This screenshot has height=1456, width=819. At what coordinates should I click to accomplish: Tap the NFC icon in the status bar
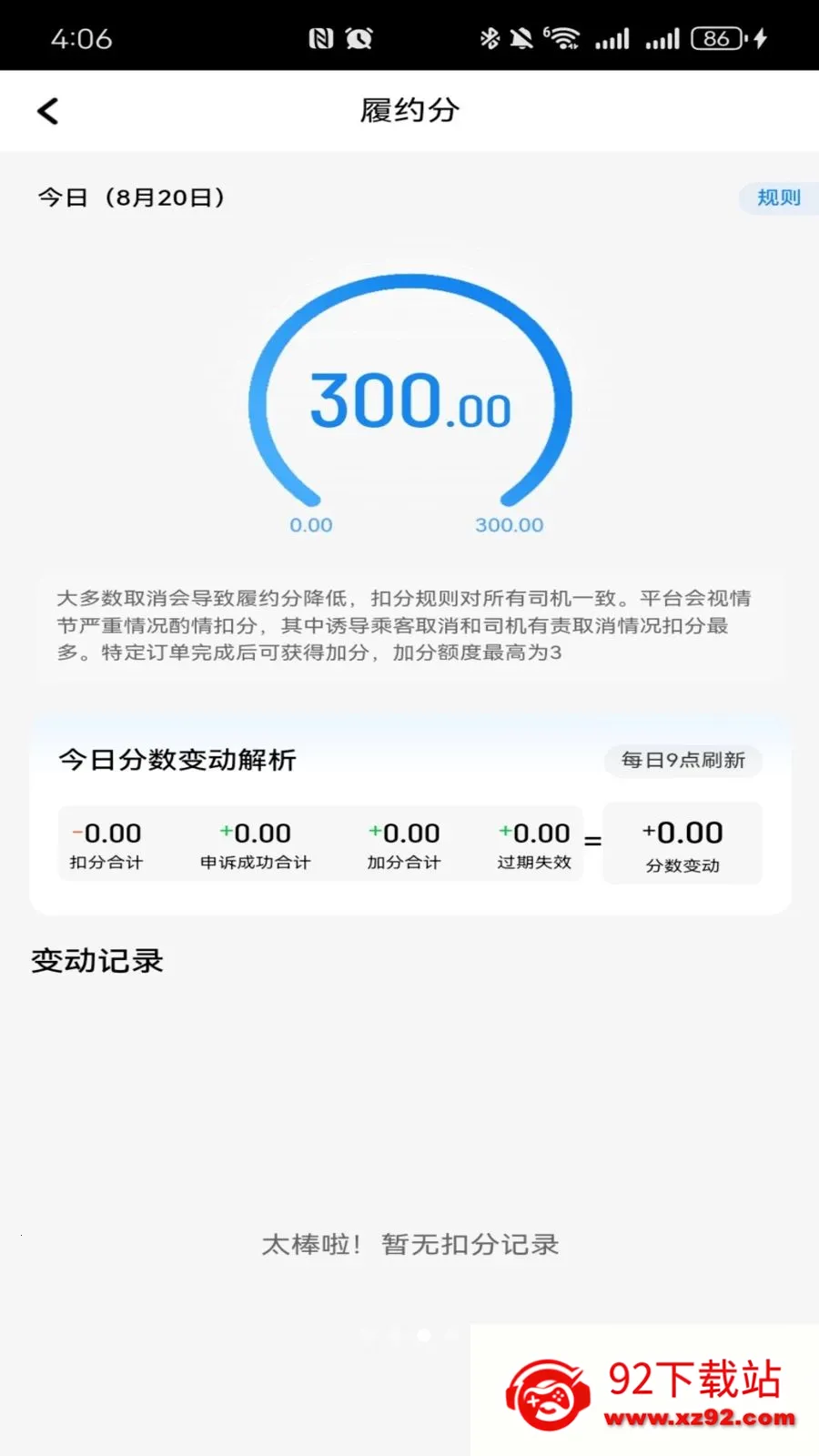tap(320, 38)
